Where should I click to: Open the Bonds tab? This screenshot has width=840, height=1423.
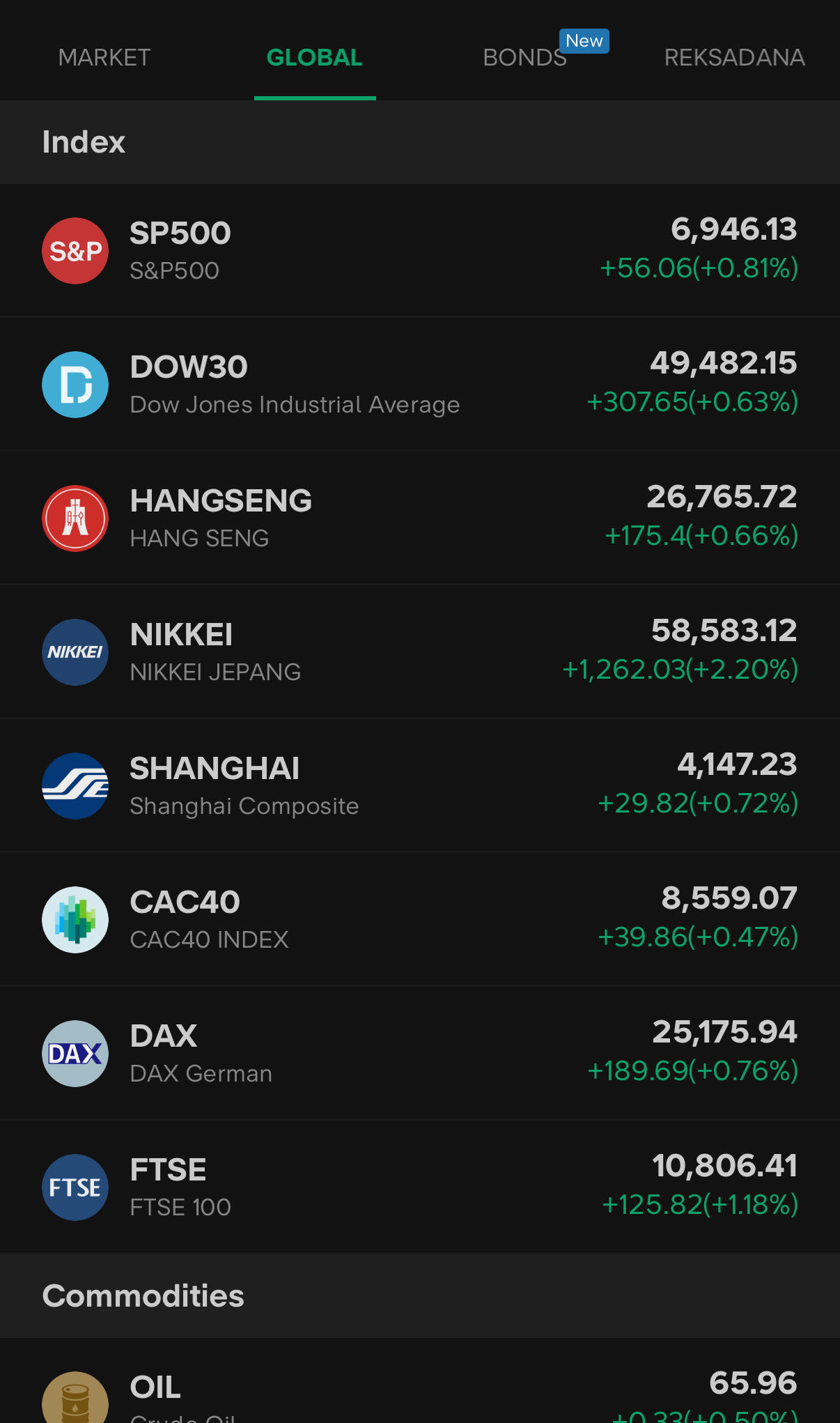pos(525,57)
